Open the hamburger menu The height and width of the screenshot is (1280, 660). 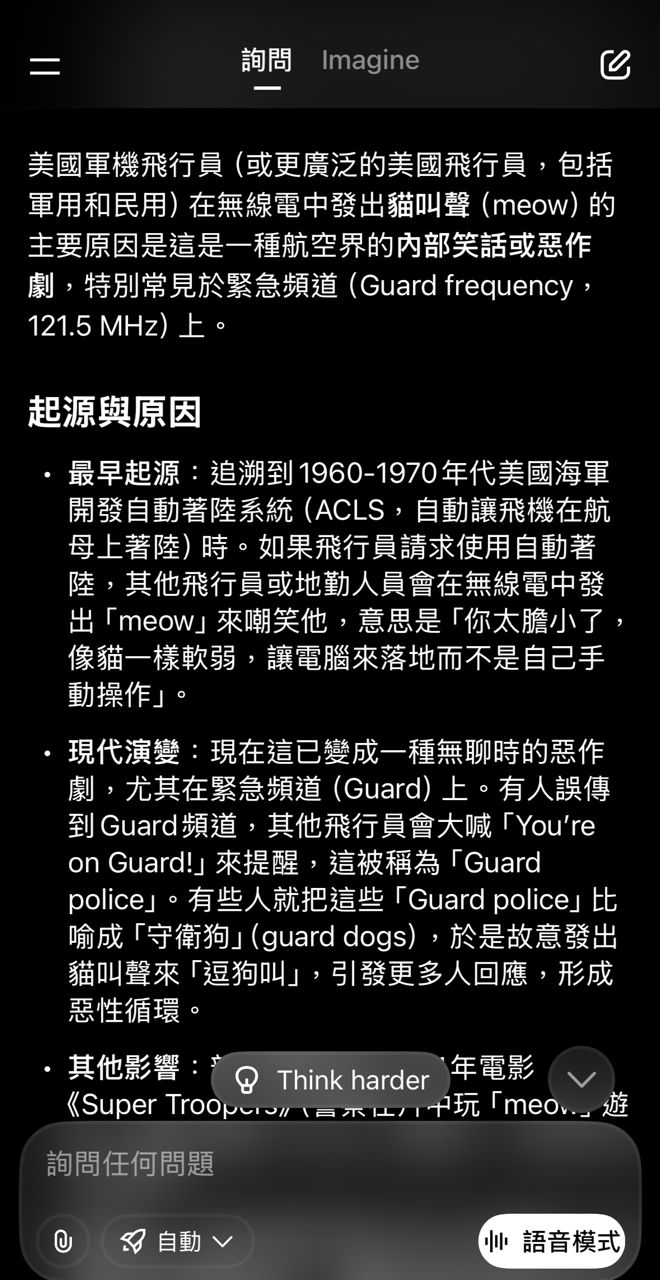(x=45, y=66)
